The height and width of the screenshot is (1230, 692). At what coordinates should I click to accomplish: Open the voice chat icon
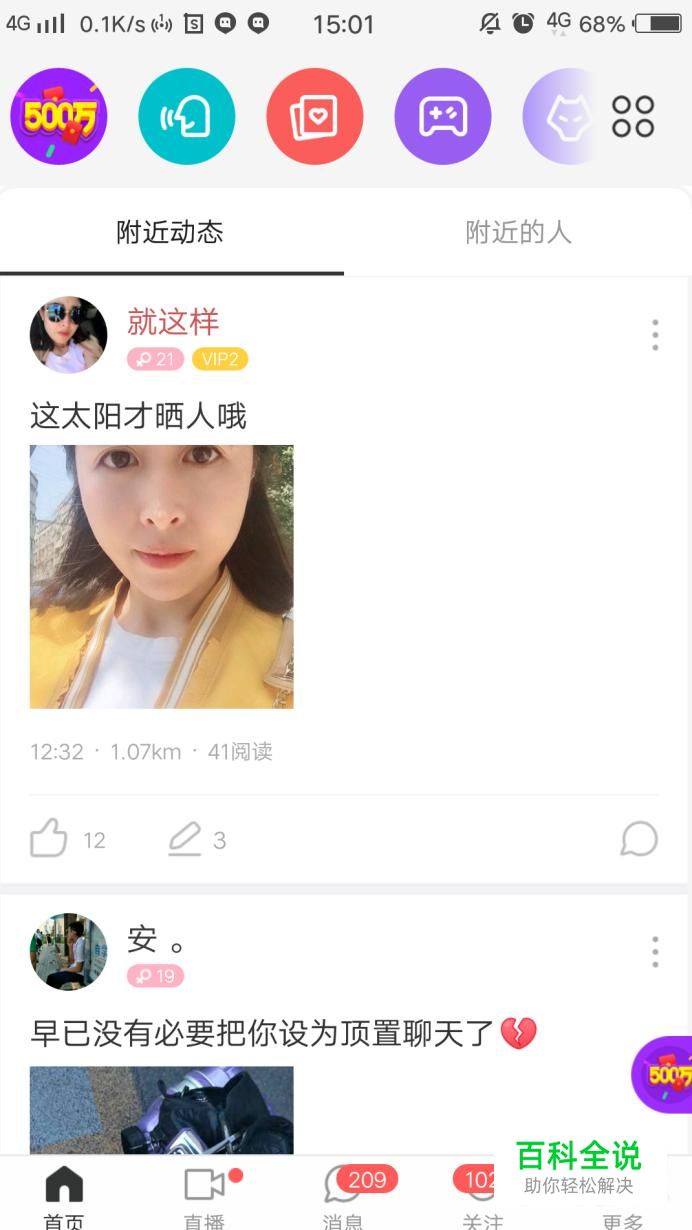tap(187, 117)
